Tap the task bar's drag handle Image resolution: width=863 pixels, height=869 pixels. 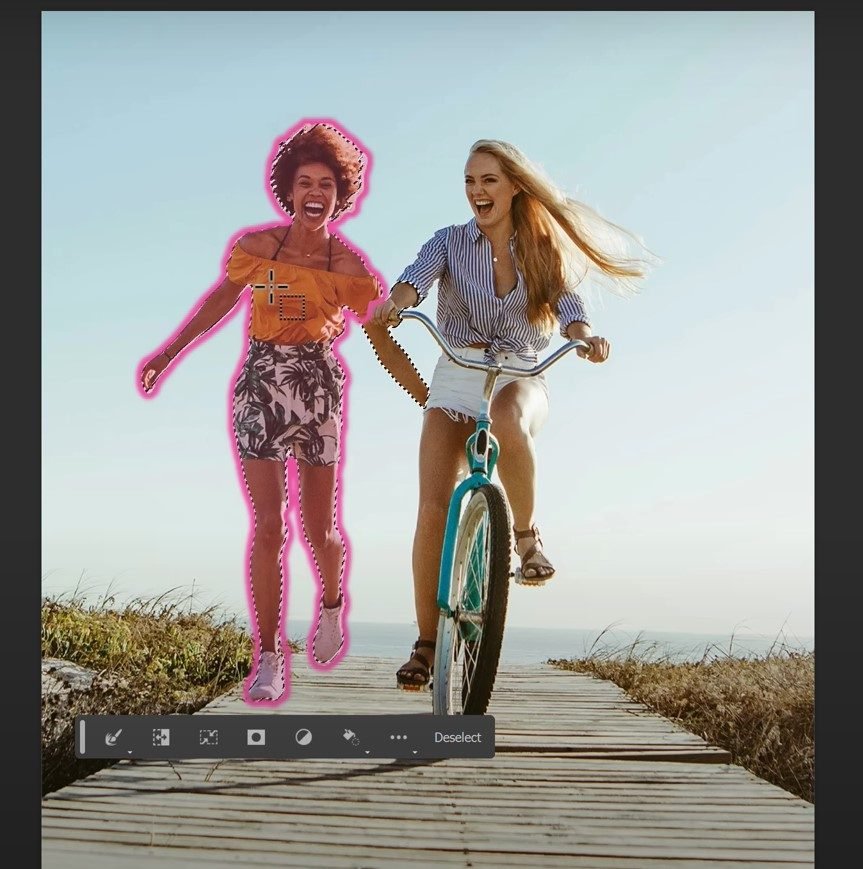coord(83,737)
